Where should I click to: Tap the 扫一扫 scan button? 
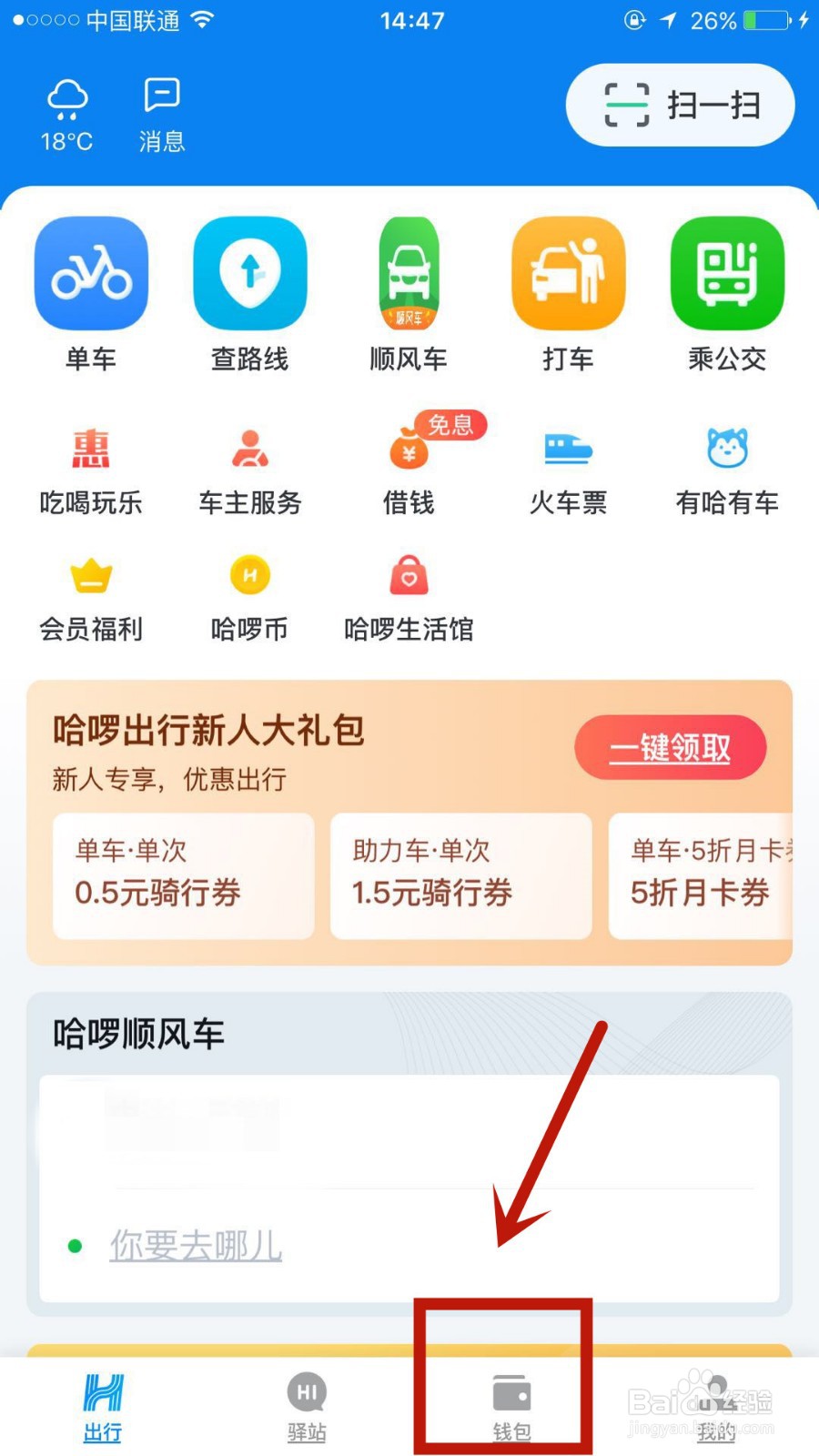[679, 105]
